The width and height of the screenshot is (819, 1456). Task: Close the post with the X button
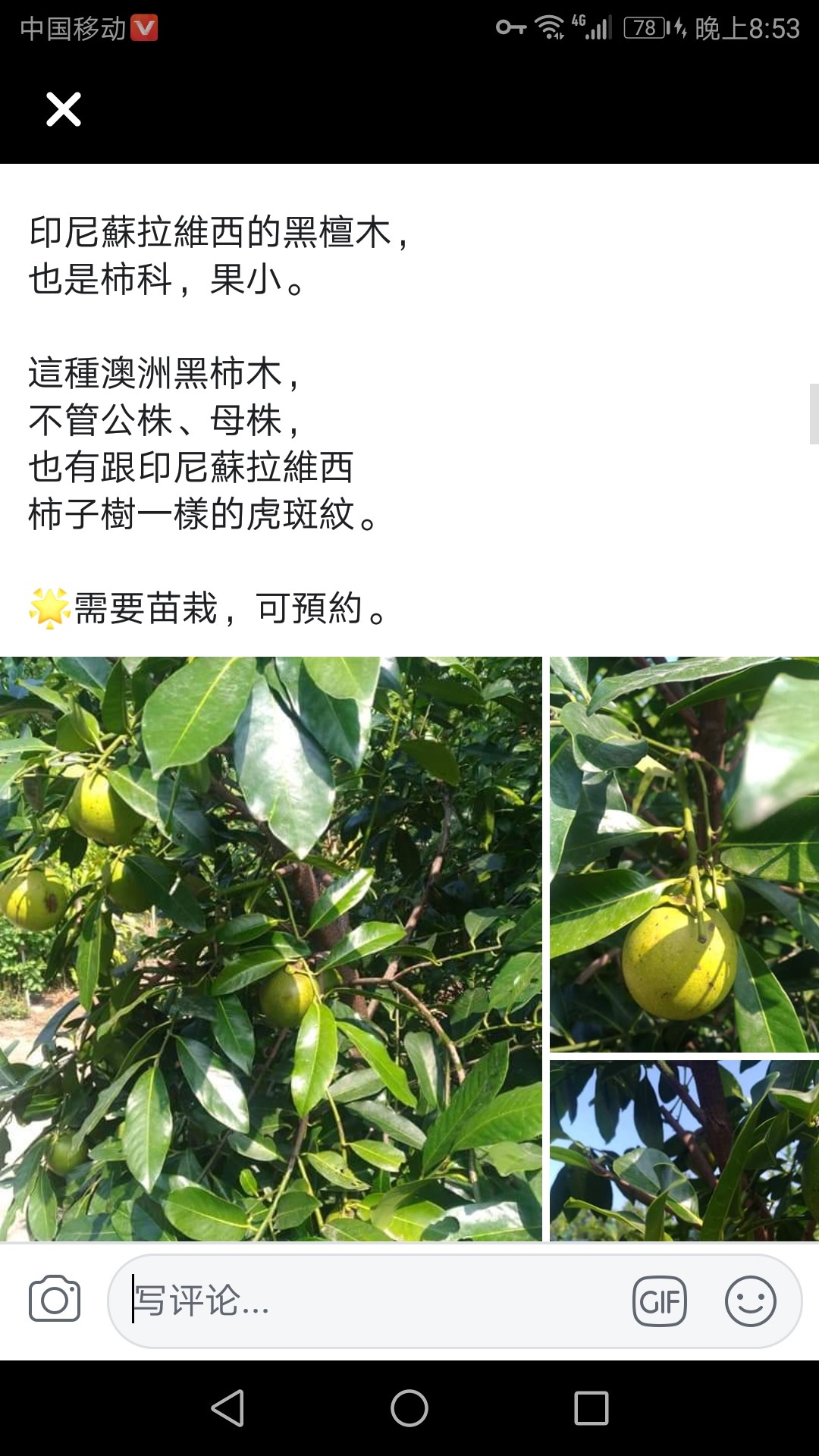tap(64, 109)
